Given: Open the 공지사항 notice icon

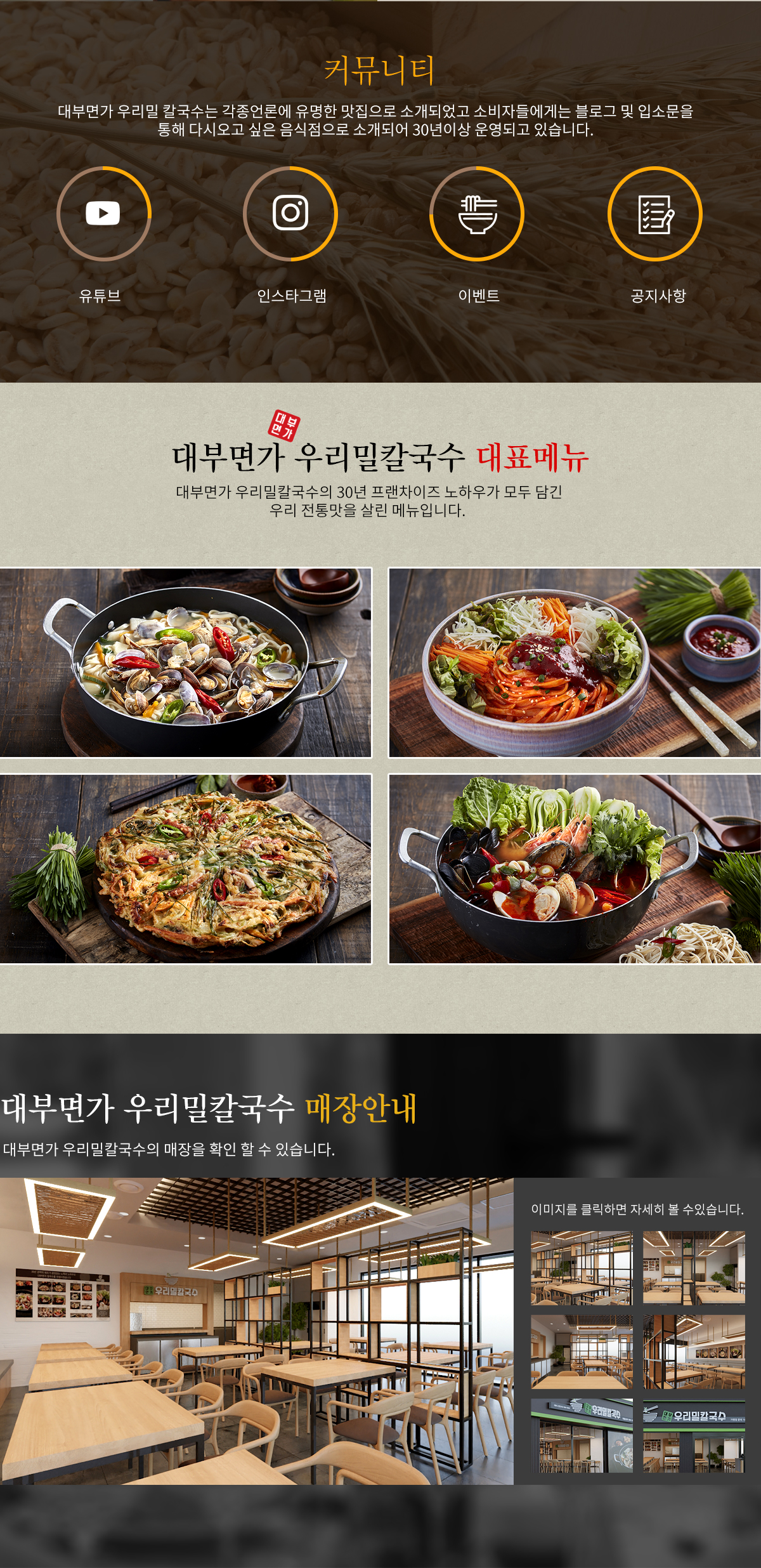Looking at the screenshot, I should 655,214.
